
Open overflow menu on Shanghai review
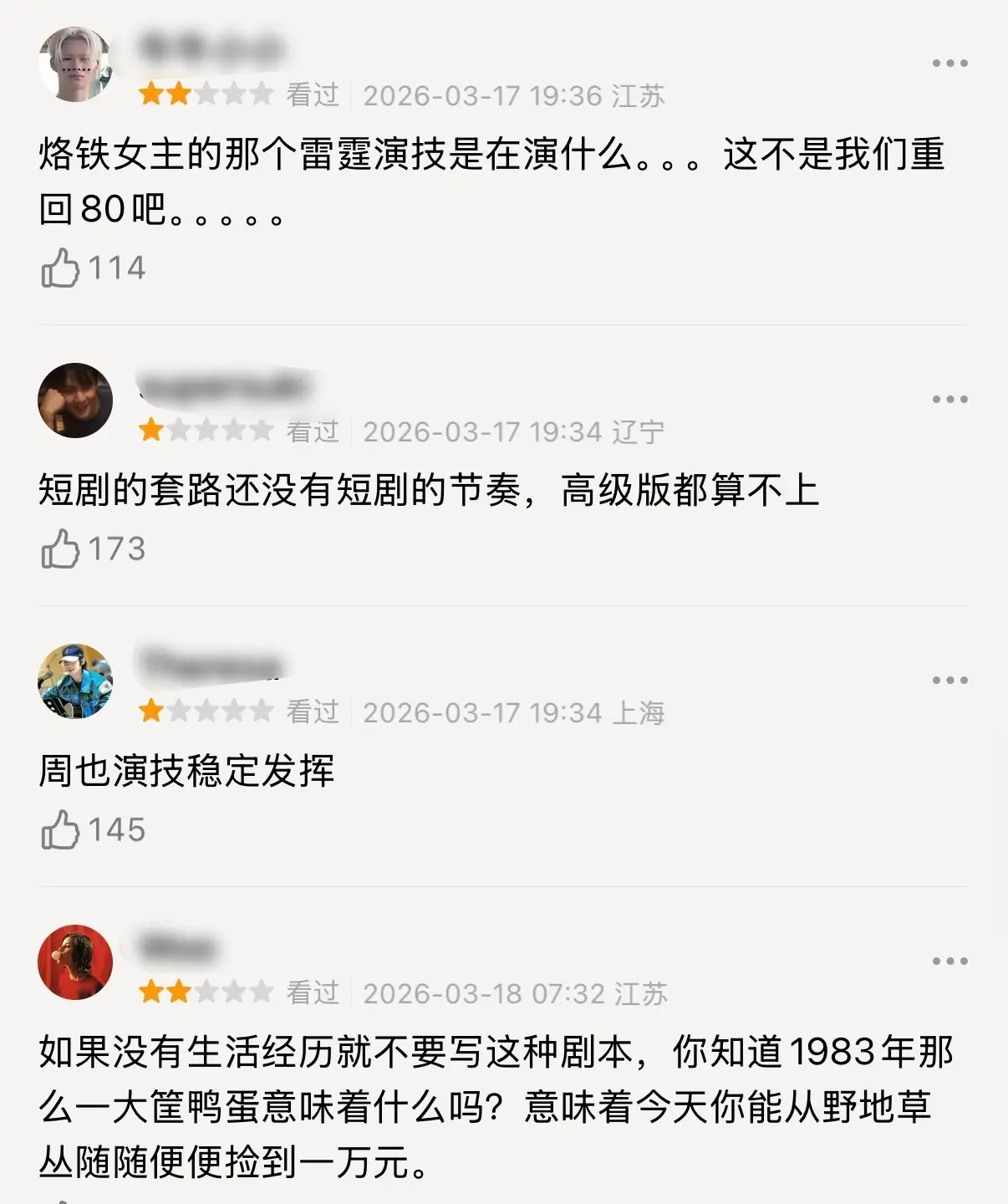click(x=949, y=681)
